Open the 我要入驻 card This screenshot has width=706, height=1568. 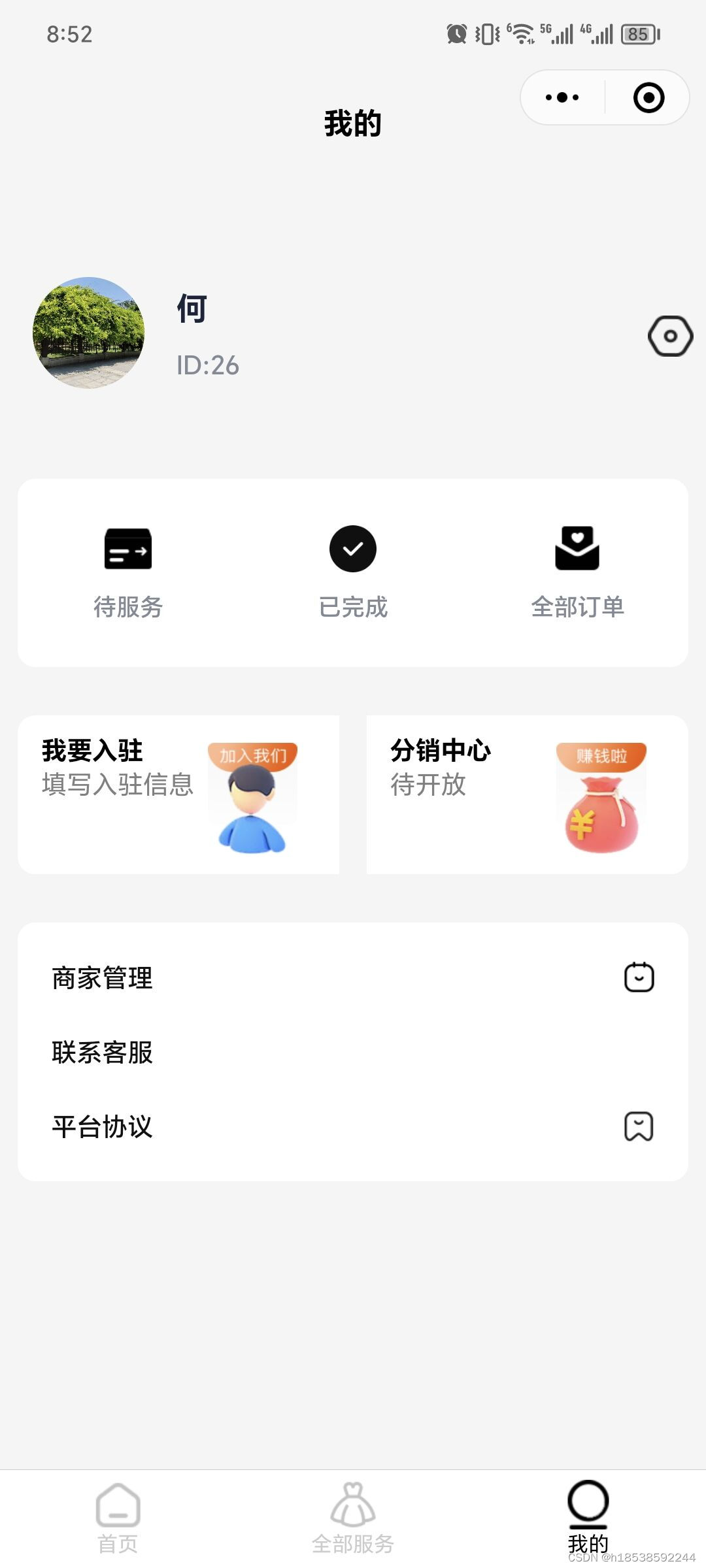[x=178, y=794]
